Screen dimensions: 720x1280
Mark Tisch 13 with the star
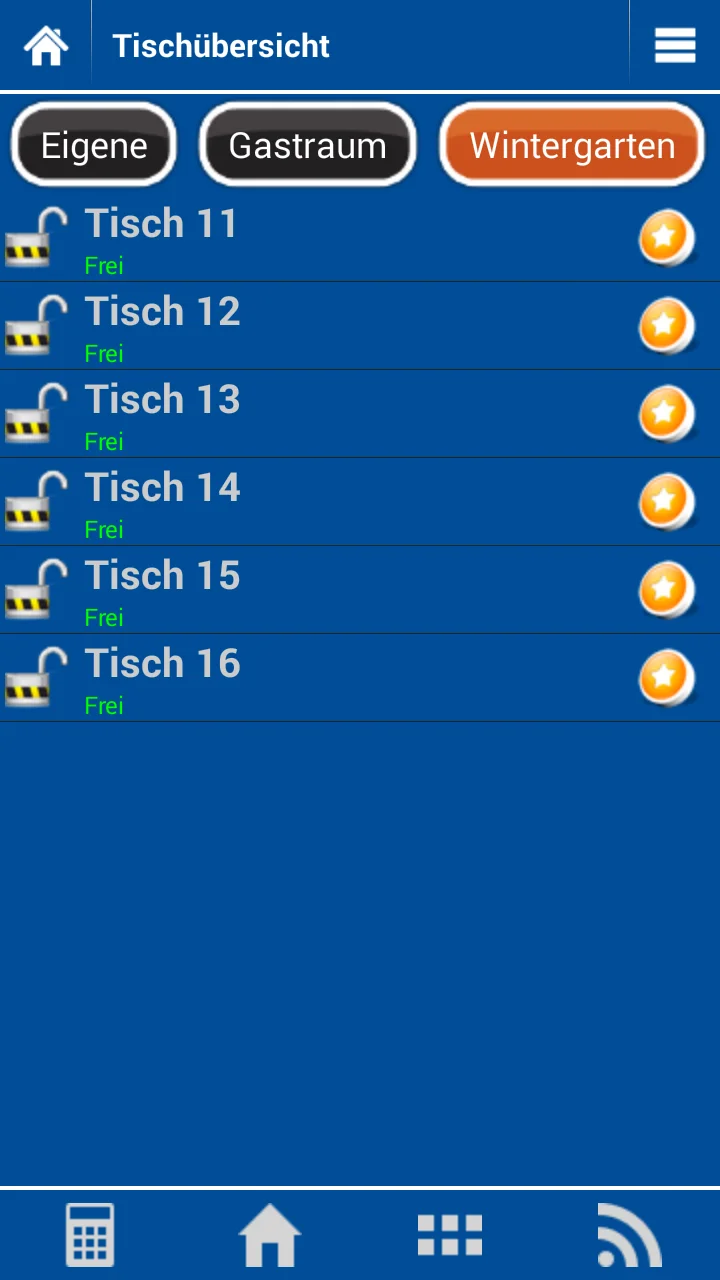click(x=666, y=414)
